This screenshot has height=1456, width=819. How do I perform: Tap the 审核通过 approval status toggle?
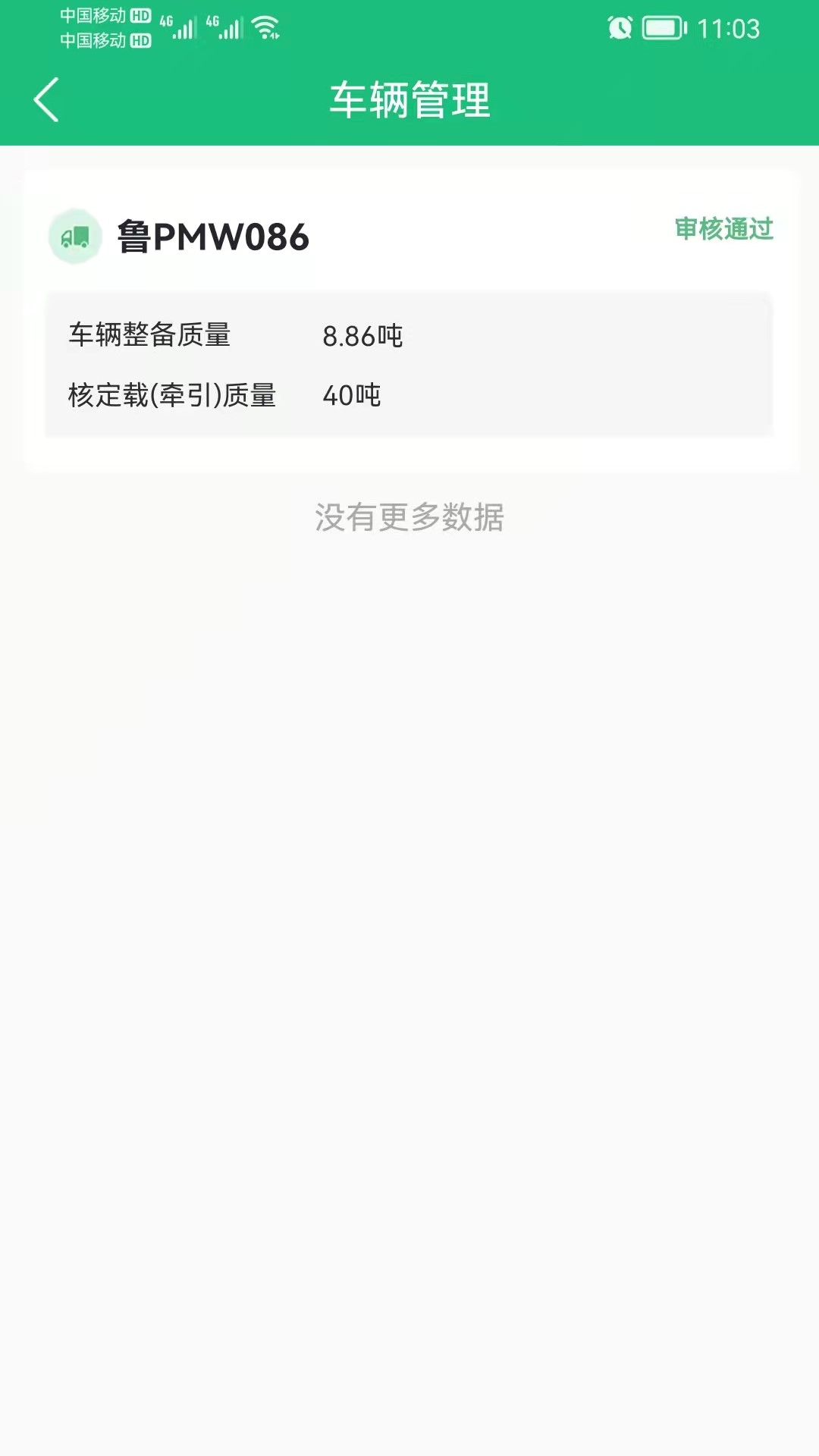pyautogui.click(x=723, y=228)
